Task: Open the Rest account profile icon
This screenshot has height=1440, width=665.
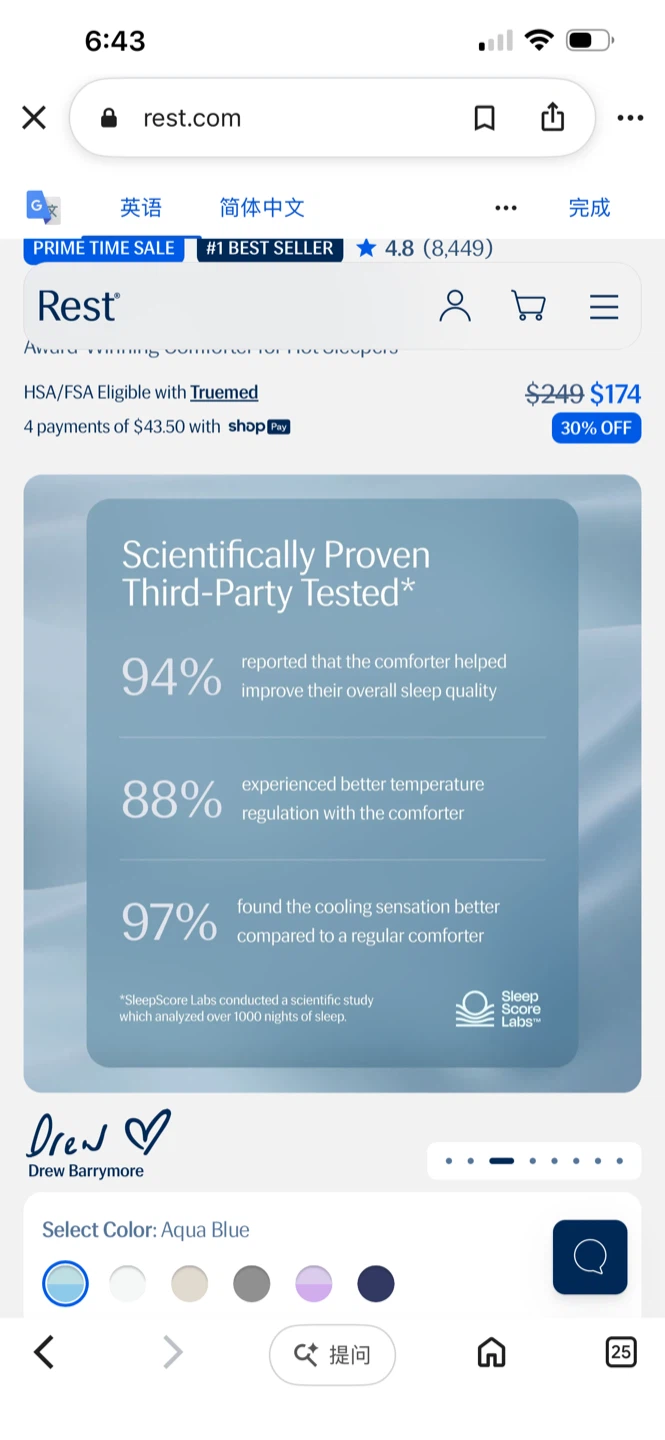Action: coord(455,306)
